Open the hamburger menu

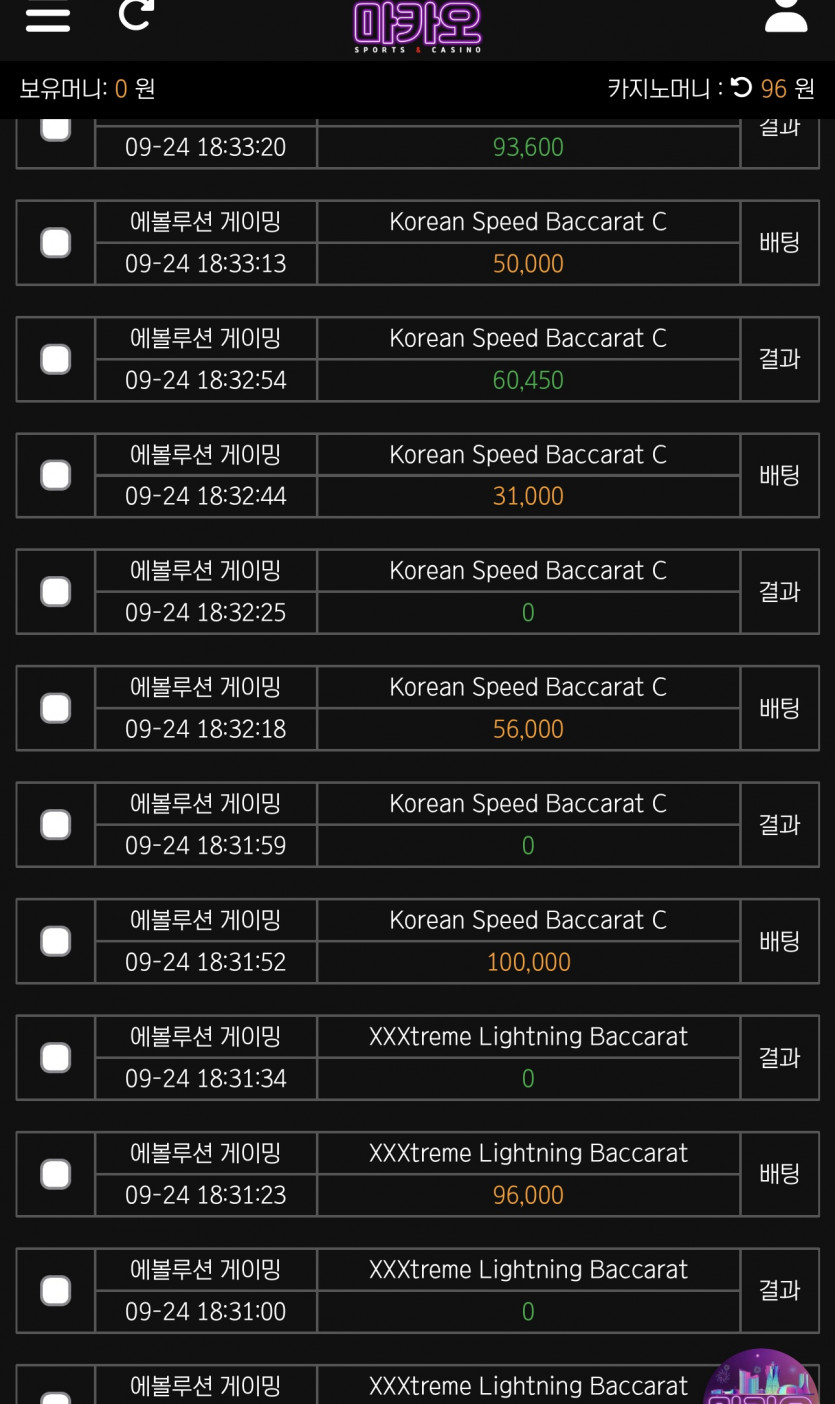point(47,19)
